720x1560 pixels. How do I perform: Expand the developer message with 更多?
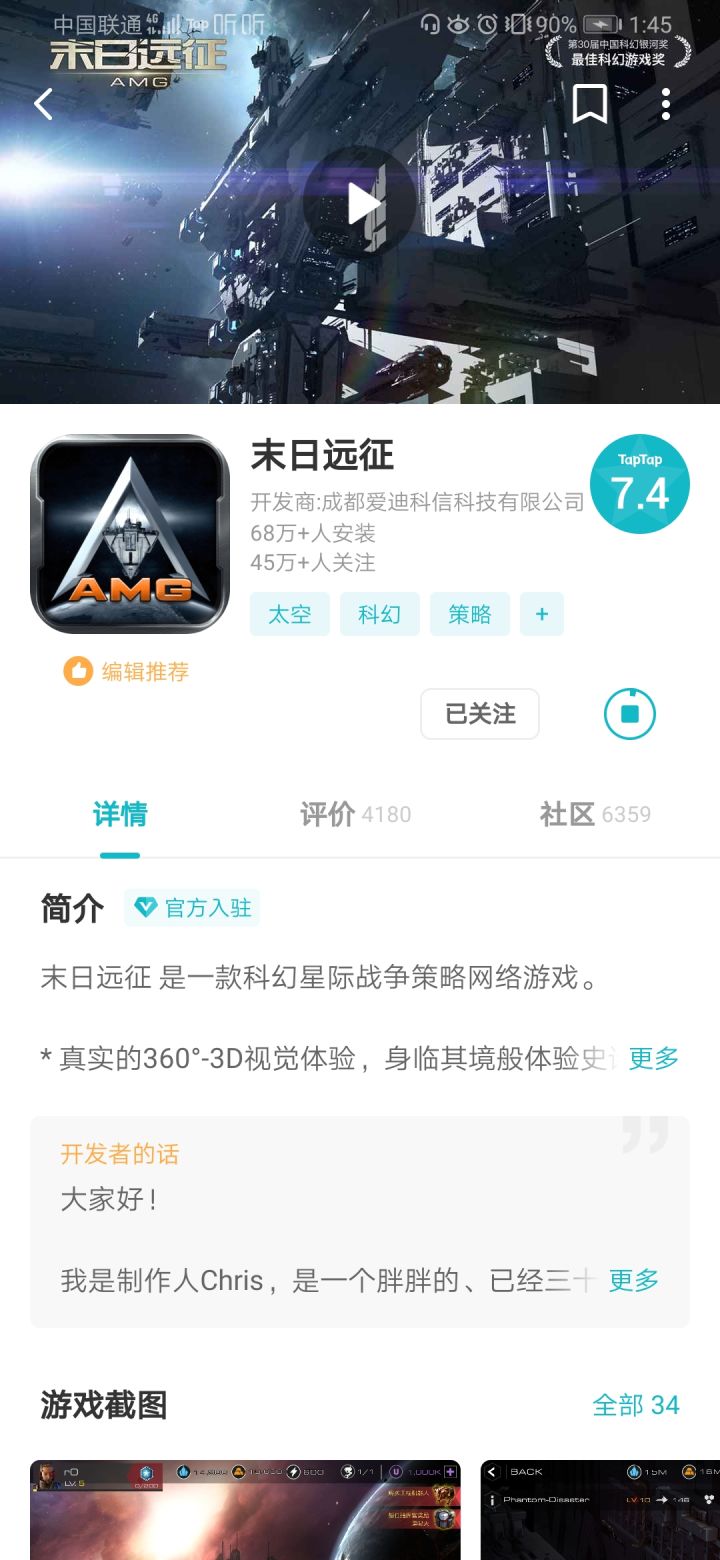point(633,1280)
